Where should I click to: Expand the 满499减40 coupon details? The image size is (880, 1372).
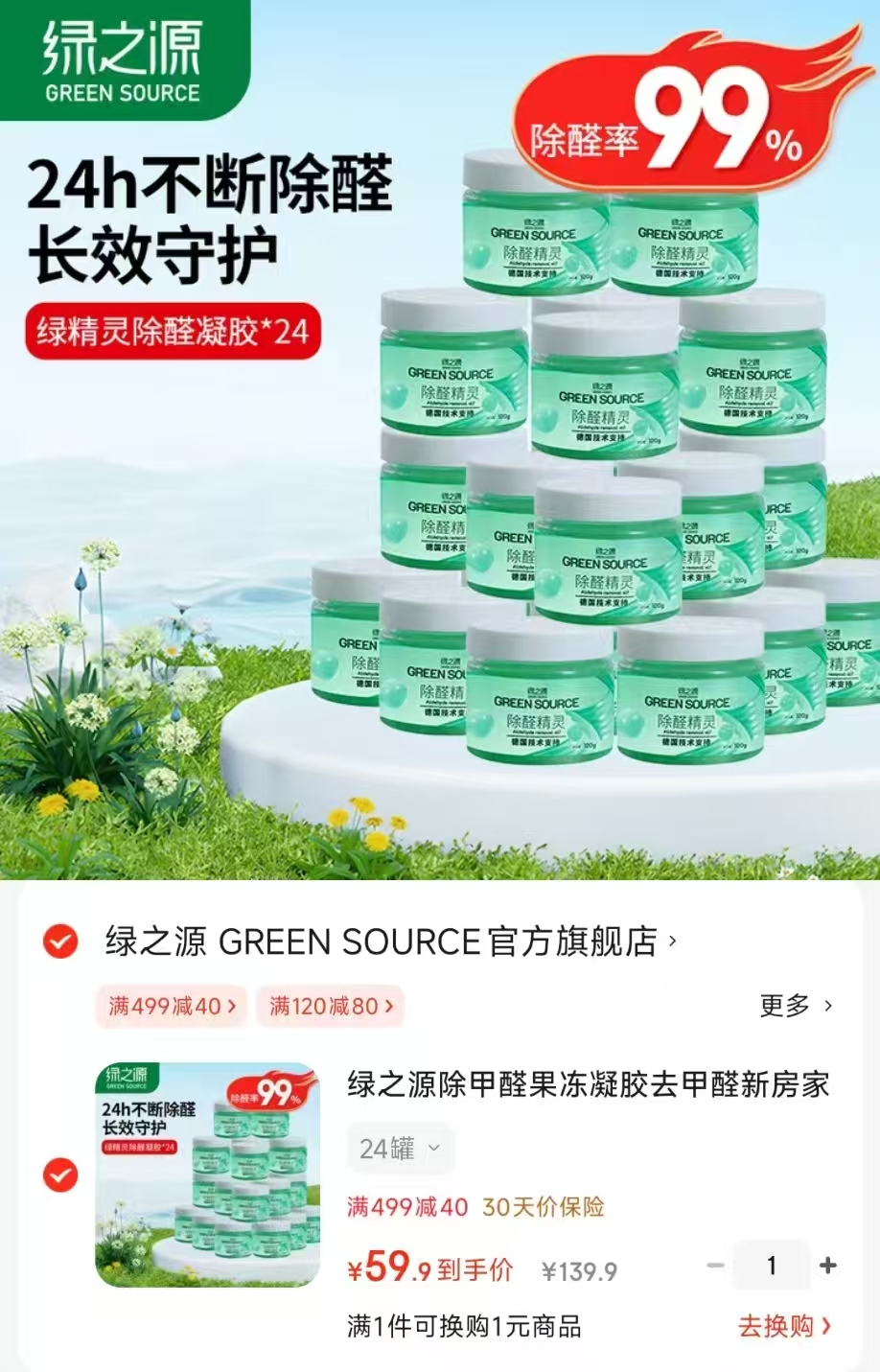[172, 1007]
